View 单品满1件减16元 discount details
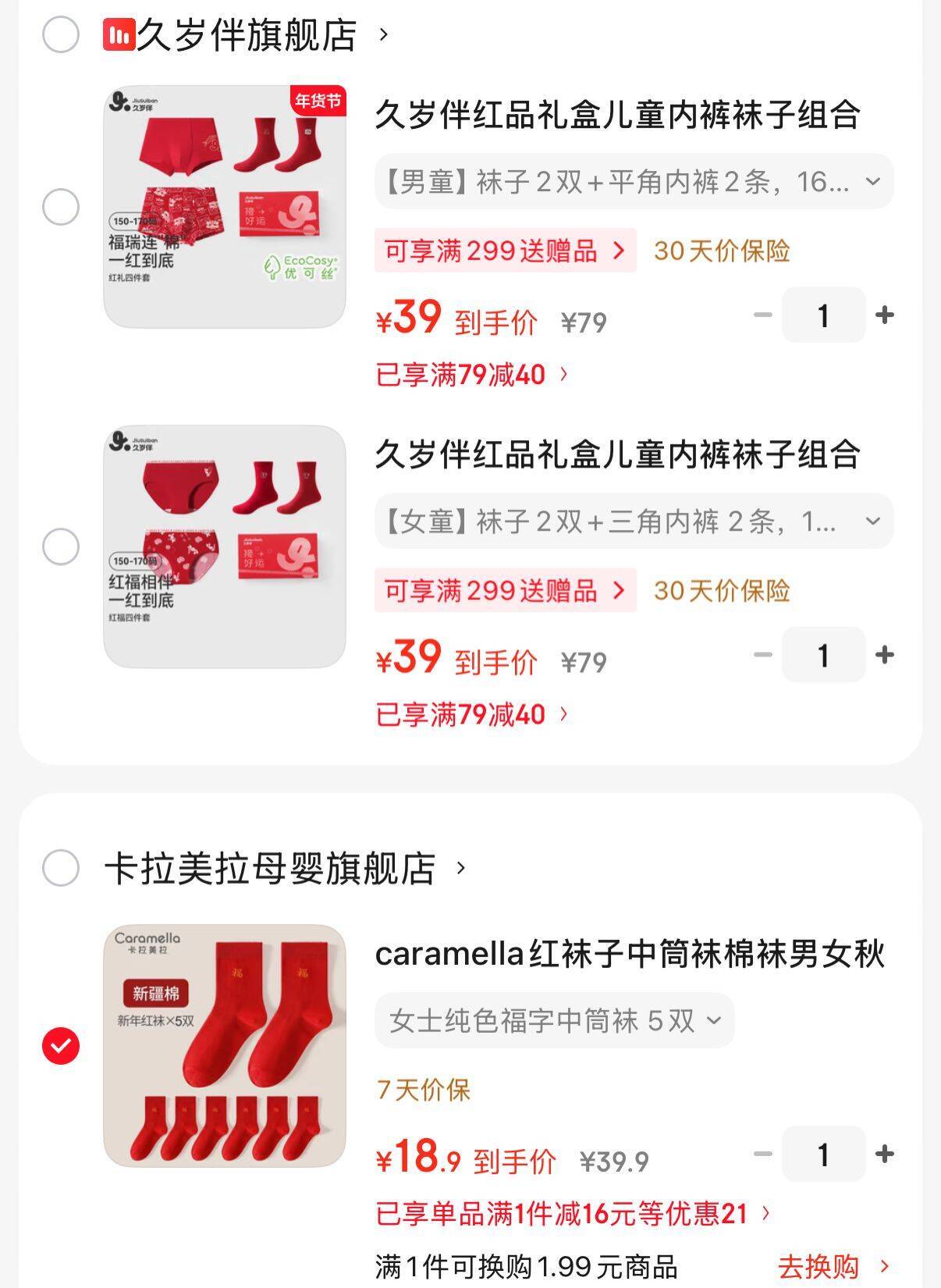941x1288 pixels. 573,1214
